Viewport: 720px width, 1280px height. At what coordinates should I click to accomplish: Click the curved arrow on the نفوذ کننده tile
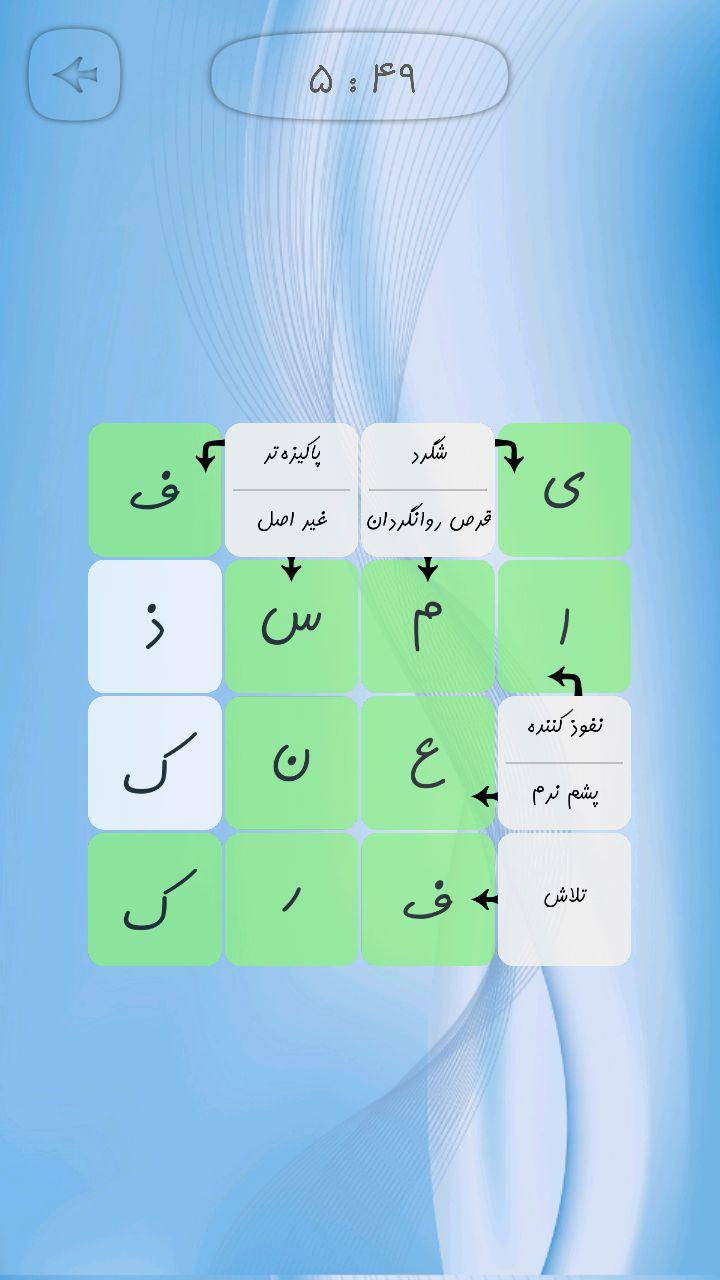pos(566,676)
